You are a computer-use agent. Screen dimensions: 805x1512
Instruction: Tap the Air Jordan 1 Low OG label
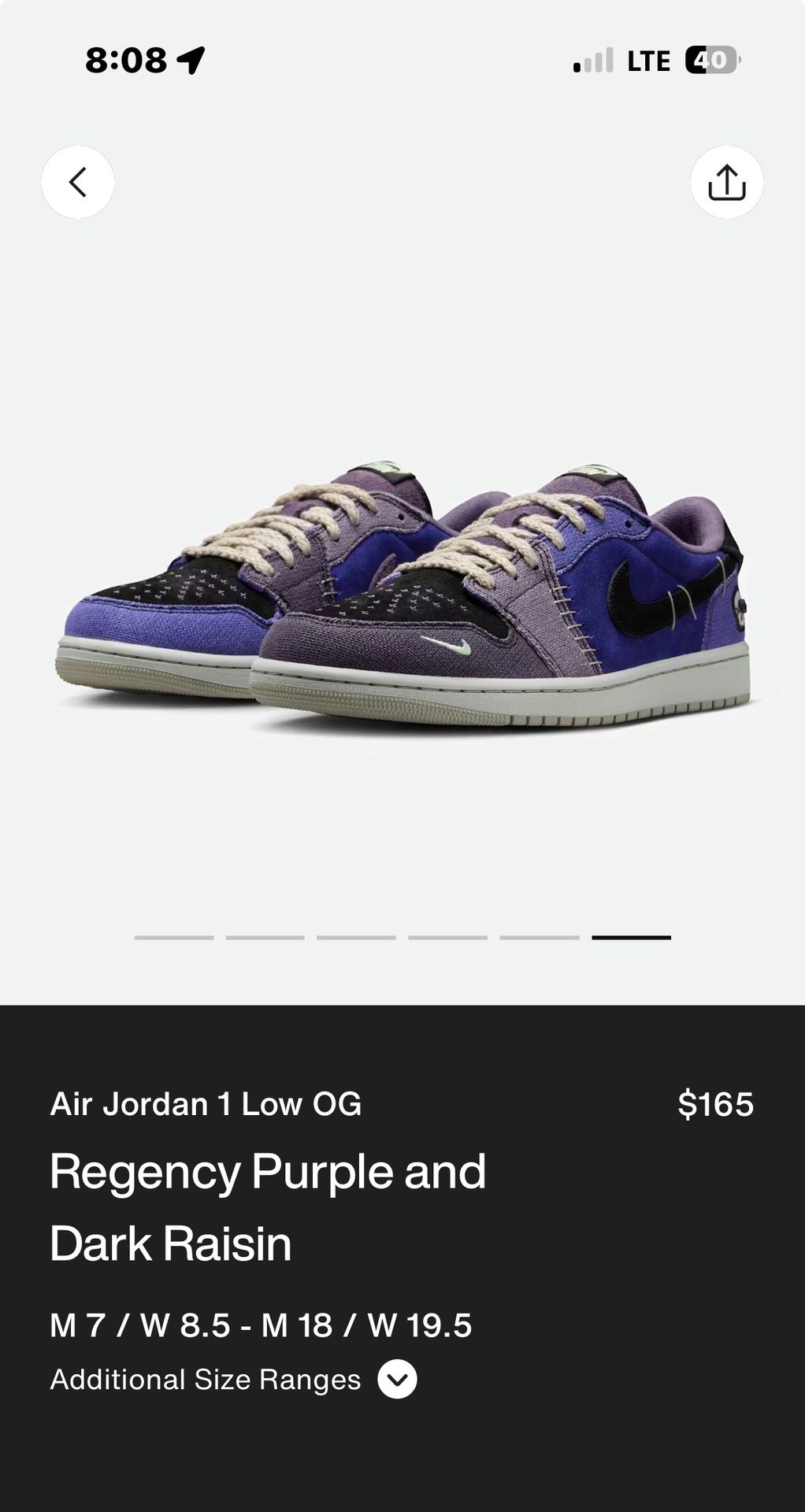pyautogui.click(x=206, y=1105)
